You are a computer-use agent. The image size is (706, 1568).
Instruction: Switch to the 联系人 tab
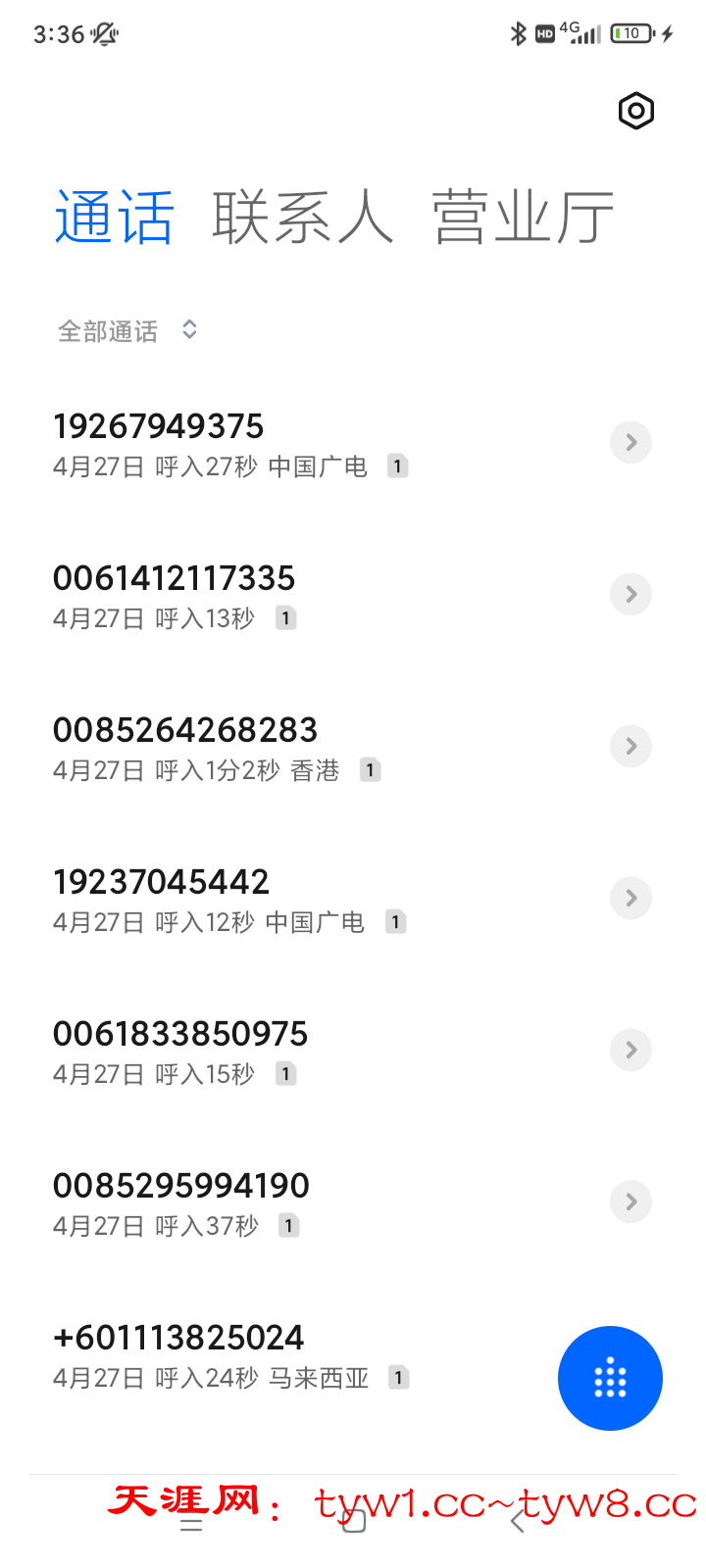pyautogui.click(x=302, y=218)
